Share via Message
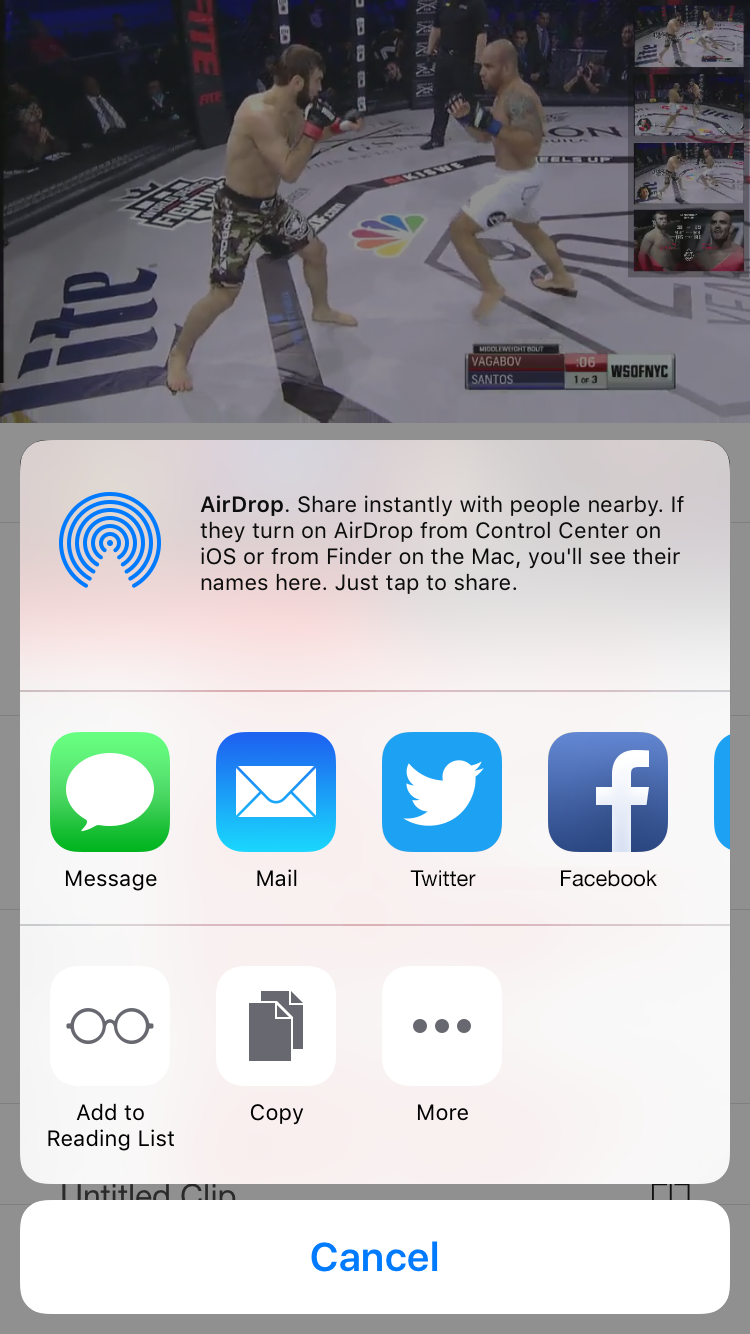This screenshot has height=1334, width=750. pyautogui.click(x=110, y=792)
